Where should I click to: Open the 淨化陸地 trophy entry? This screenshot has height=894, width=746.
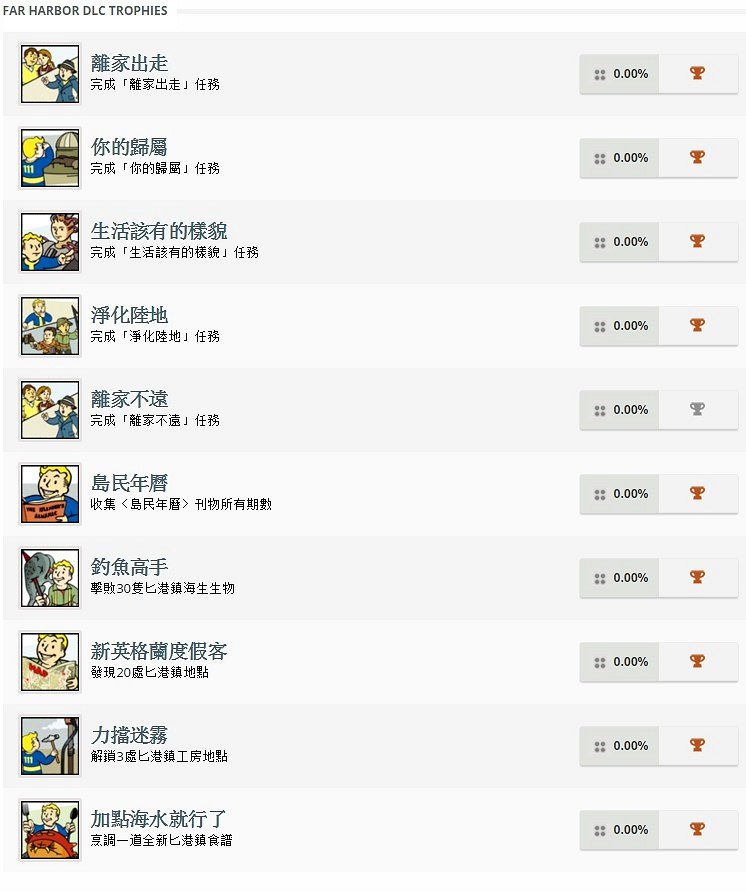pyautogui.click(x=130, y=316)
